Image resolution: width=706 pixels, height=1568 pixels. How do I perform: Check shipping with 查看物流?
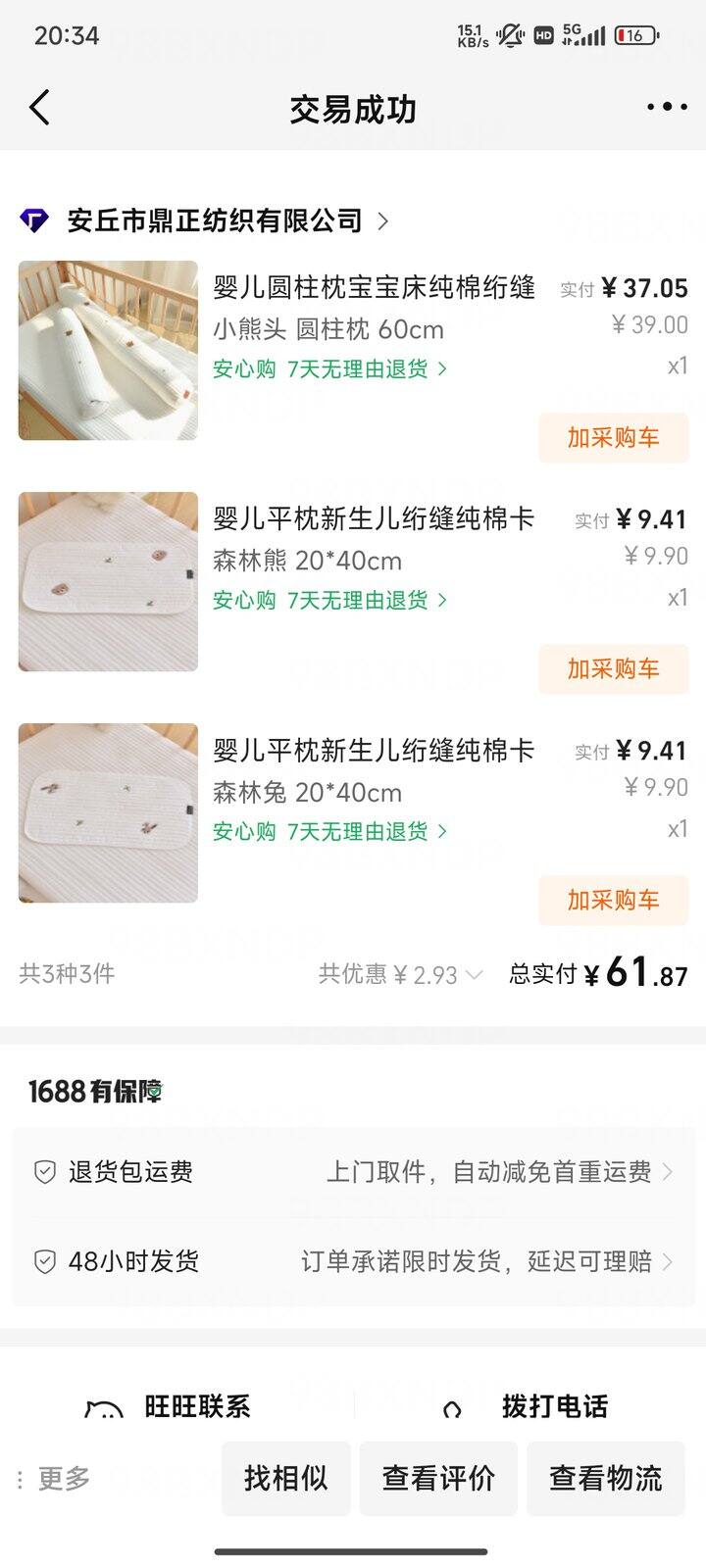(x=605, y=1479)
